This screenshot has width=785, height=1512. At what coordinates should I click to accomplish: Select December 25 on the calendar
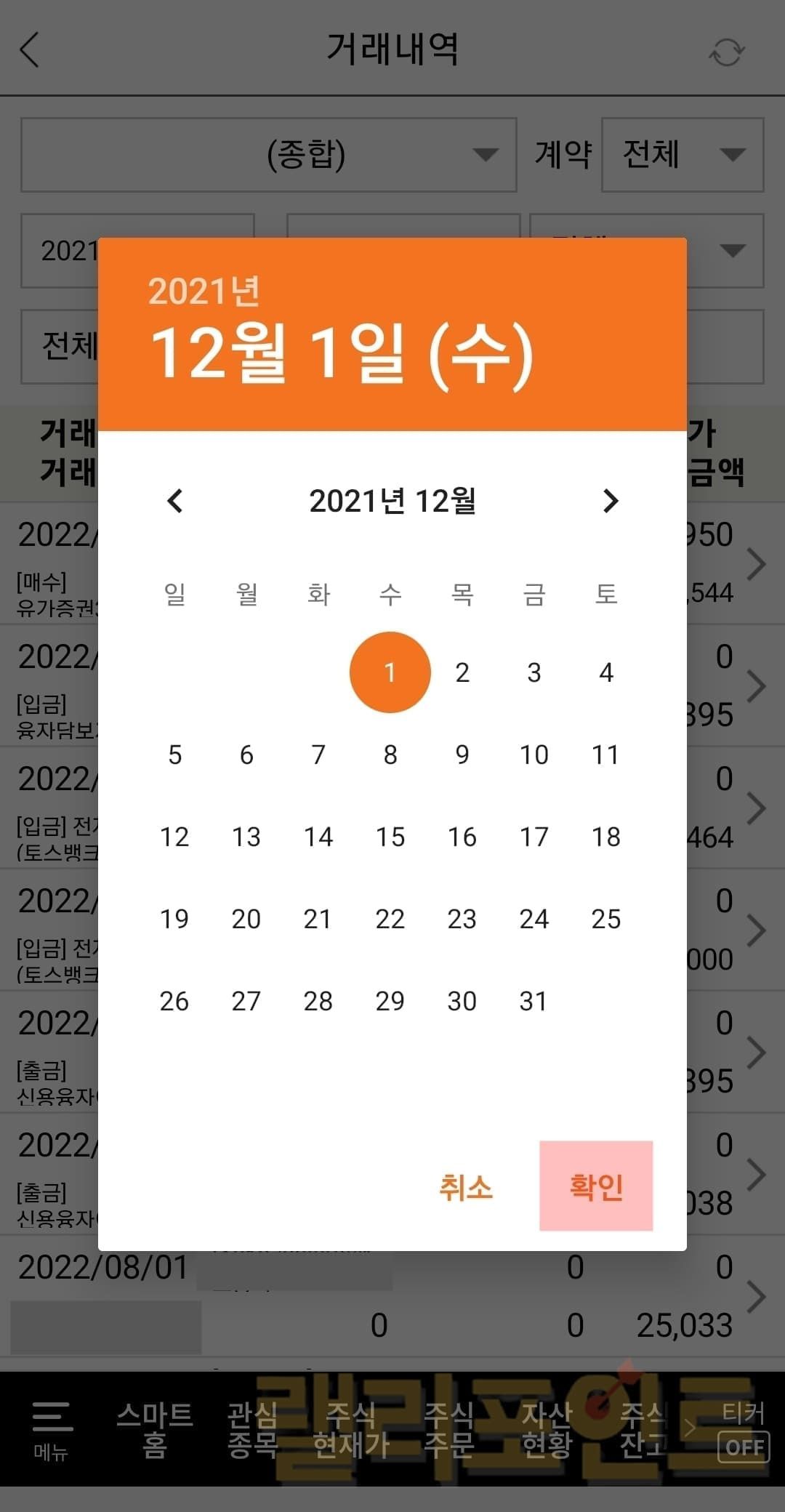coord(605,919)
